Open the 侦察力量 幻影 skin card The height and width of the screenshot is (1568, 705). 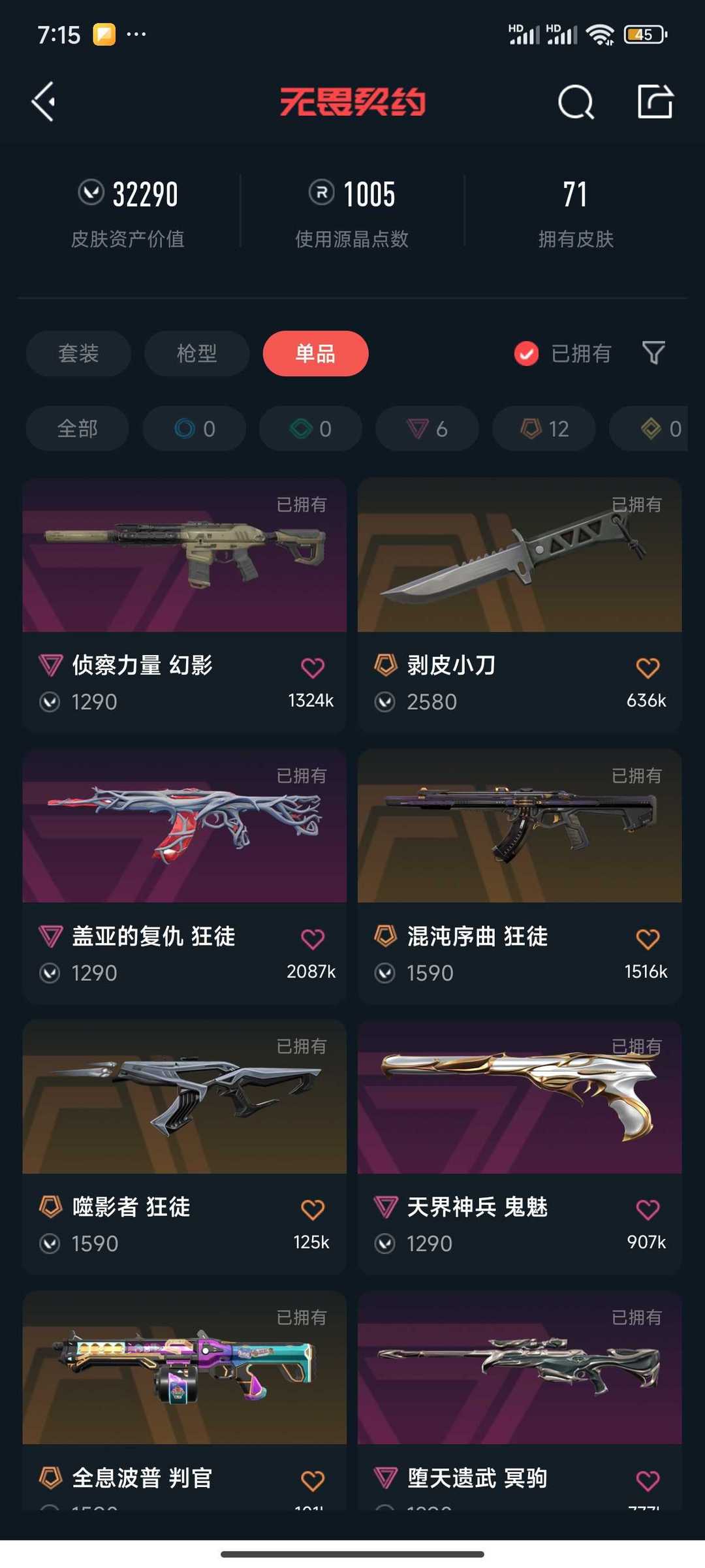click(184, 605)
